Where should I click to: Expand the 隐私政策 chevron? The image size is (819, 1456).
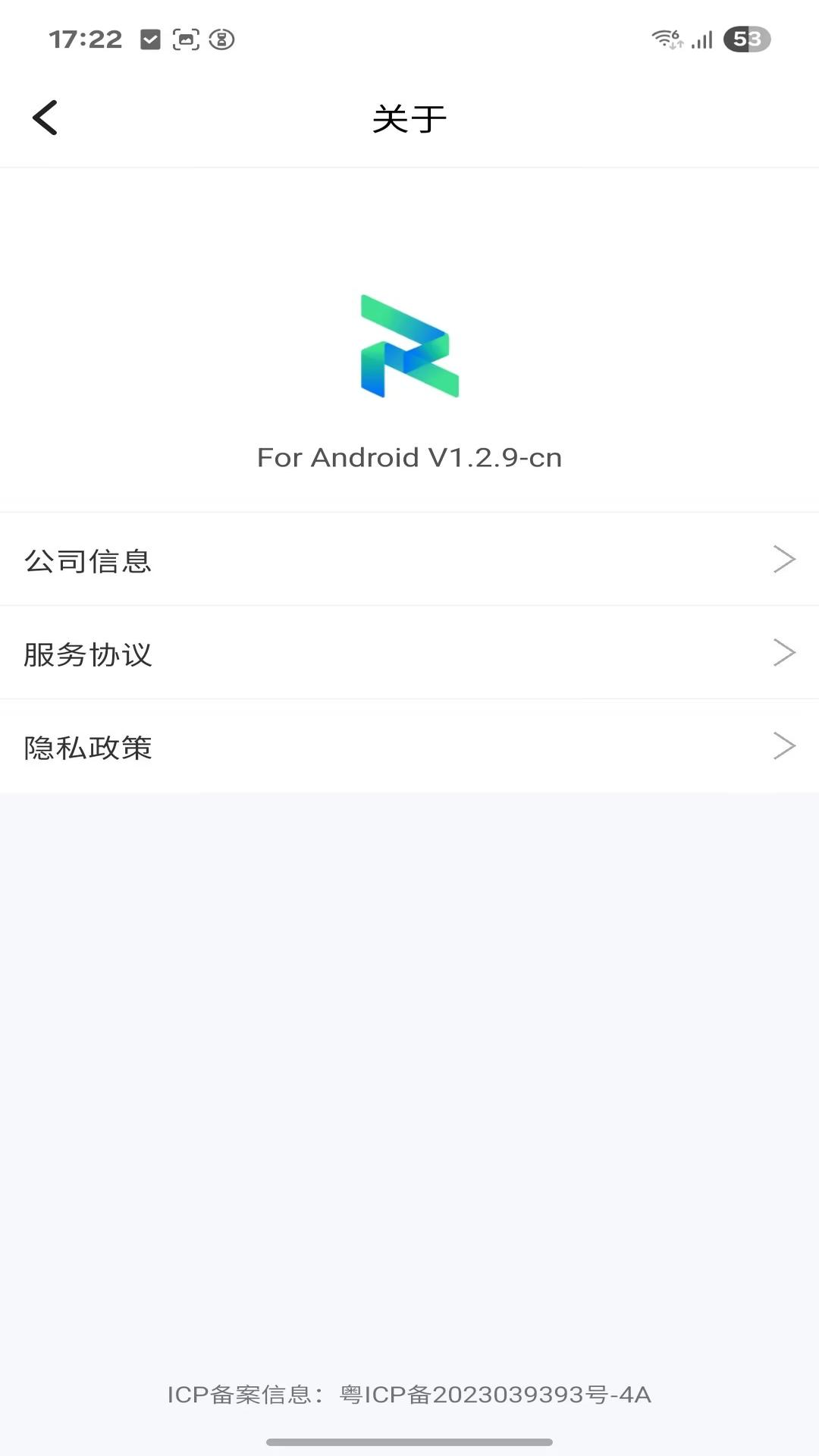pyautogui.click(x=785, y=746)
